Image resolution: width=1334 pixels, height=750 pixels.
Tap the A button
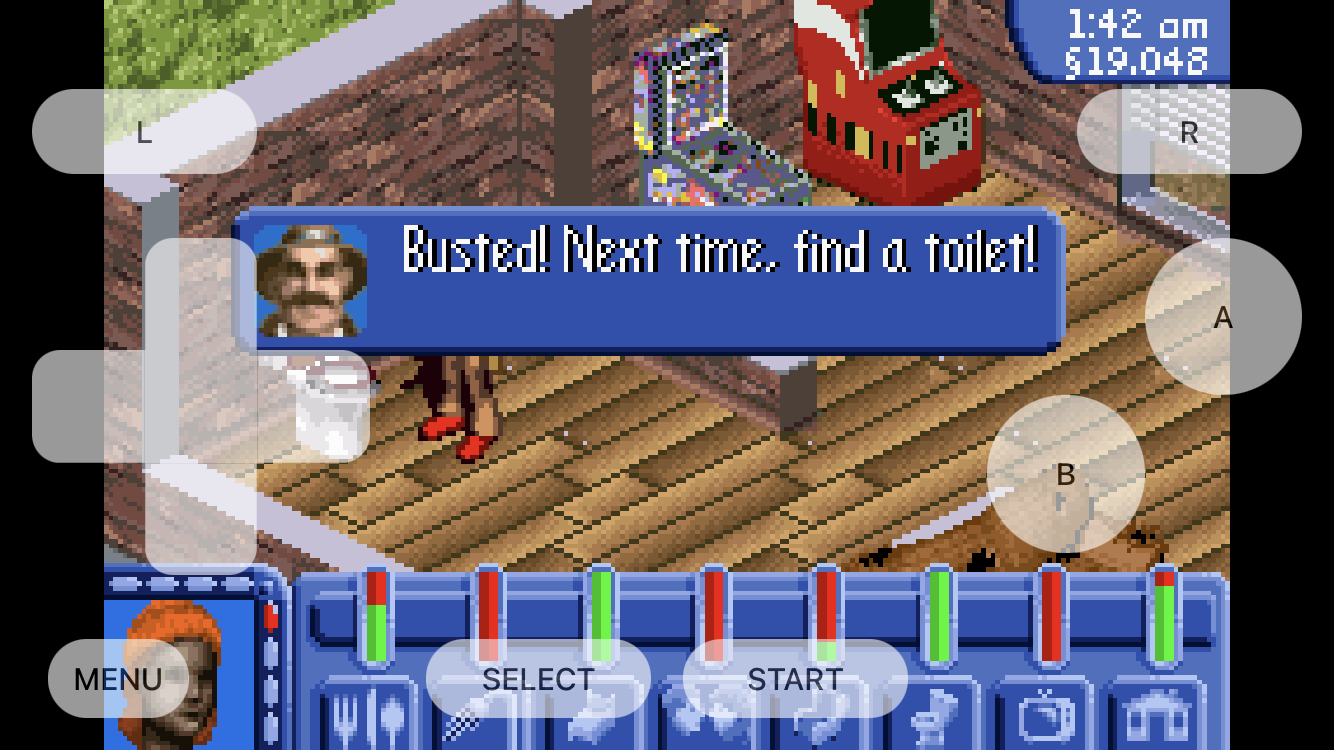point(1222,317)
